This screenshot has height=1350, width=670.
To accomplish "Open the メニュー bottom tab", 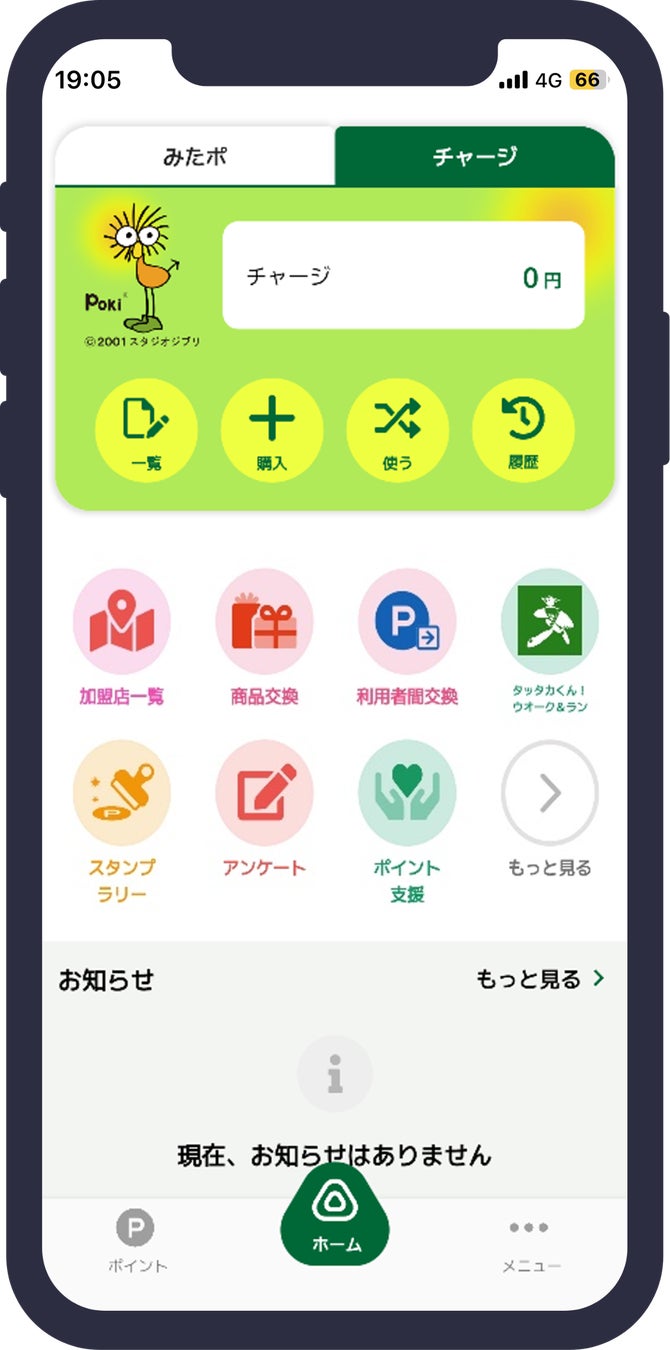I will [x=530, y=1239].
